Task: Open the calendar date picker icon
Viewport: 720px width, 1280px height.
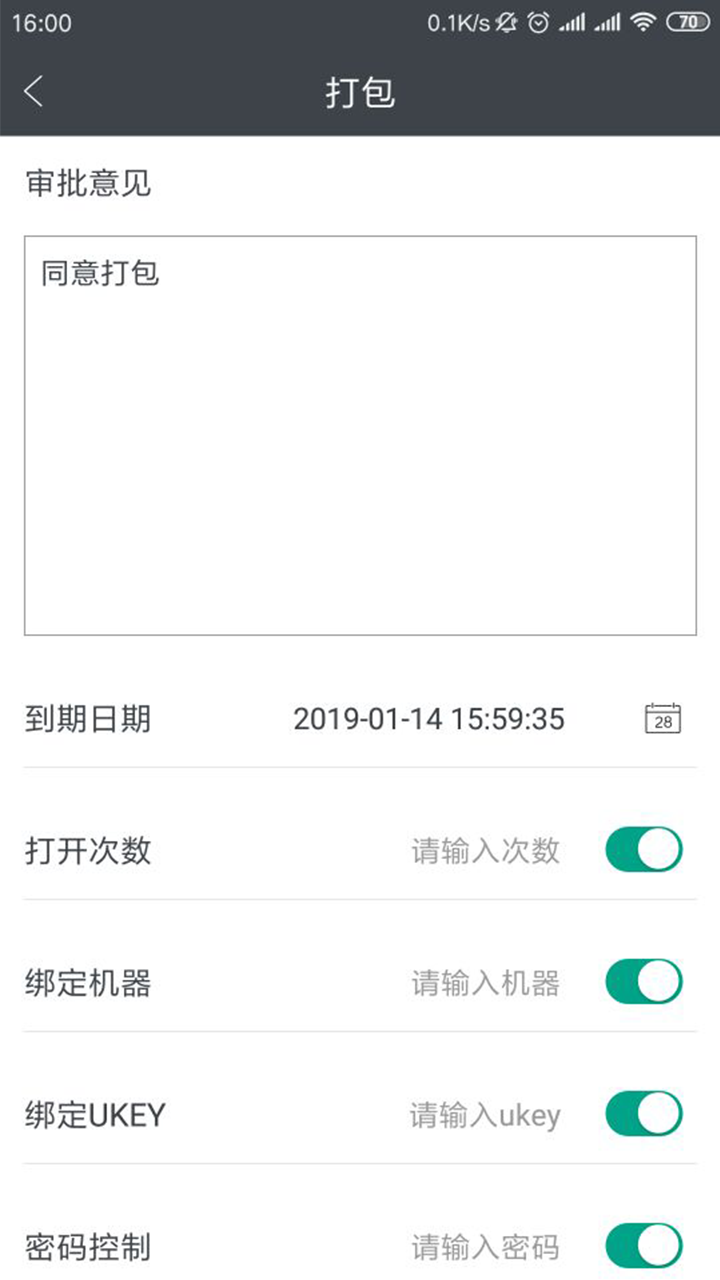Action: click(664, 719)
